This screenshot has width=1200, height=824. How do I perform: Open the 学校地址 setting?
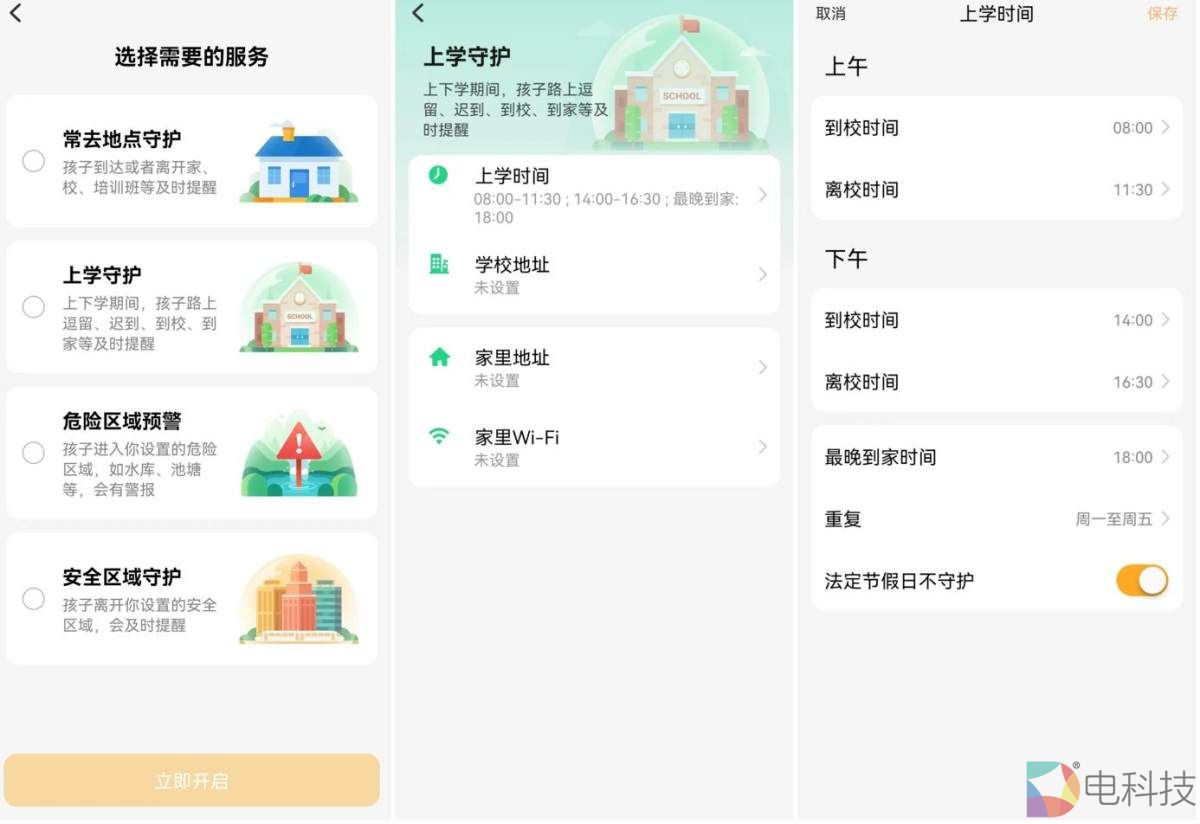(x=594, y=275)
